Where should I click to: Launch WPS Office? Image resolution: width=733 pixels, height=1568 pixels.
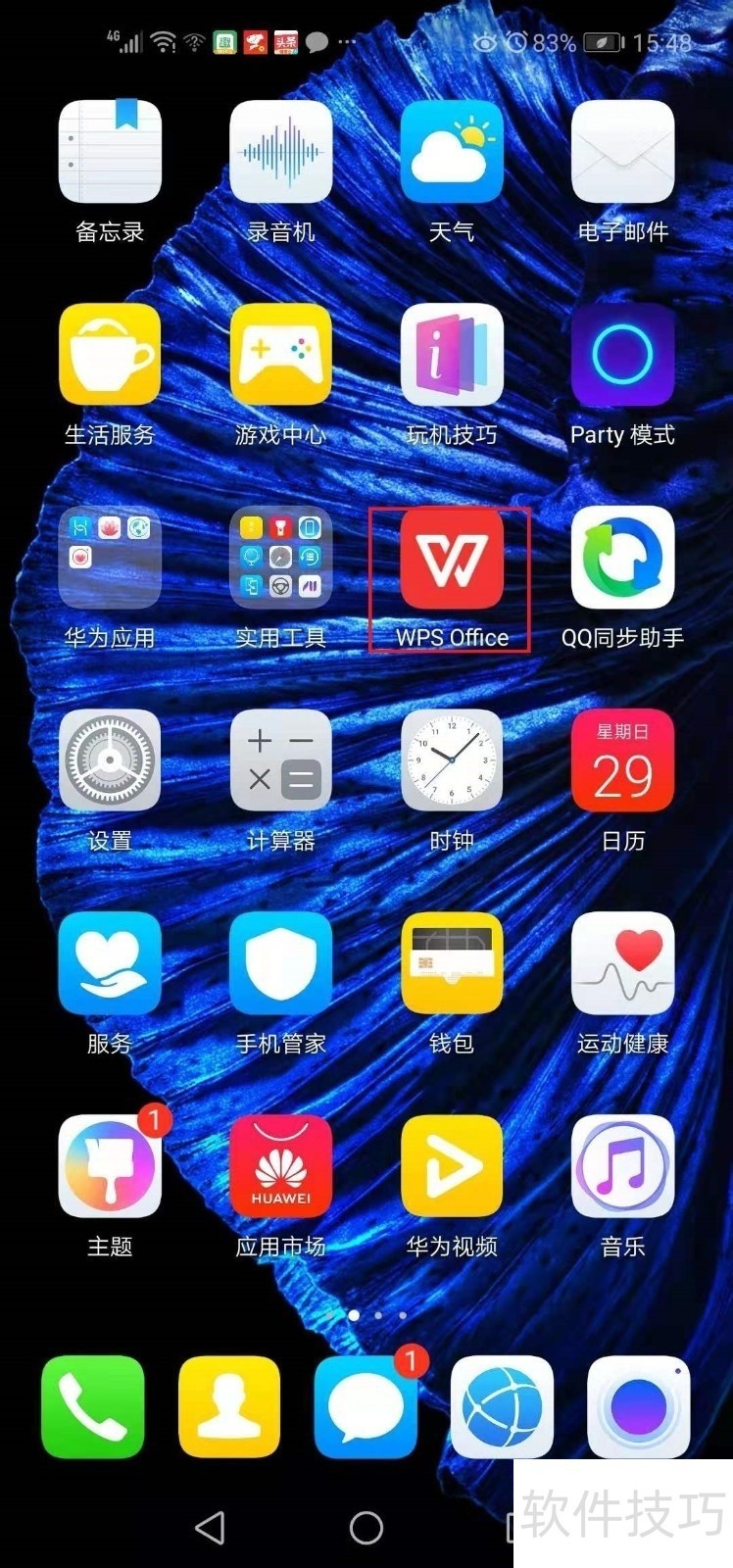coord(452,559)
